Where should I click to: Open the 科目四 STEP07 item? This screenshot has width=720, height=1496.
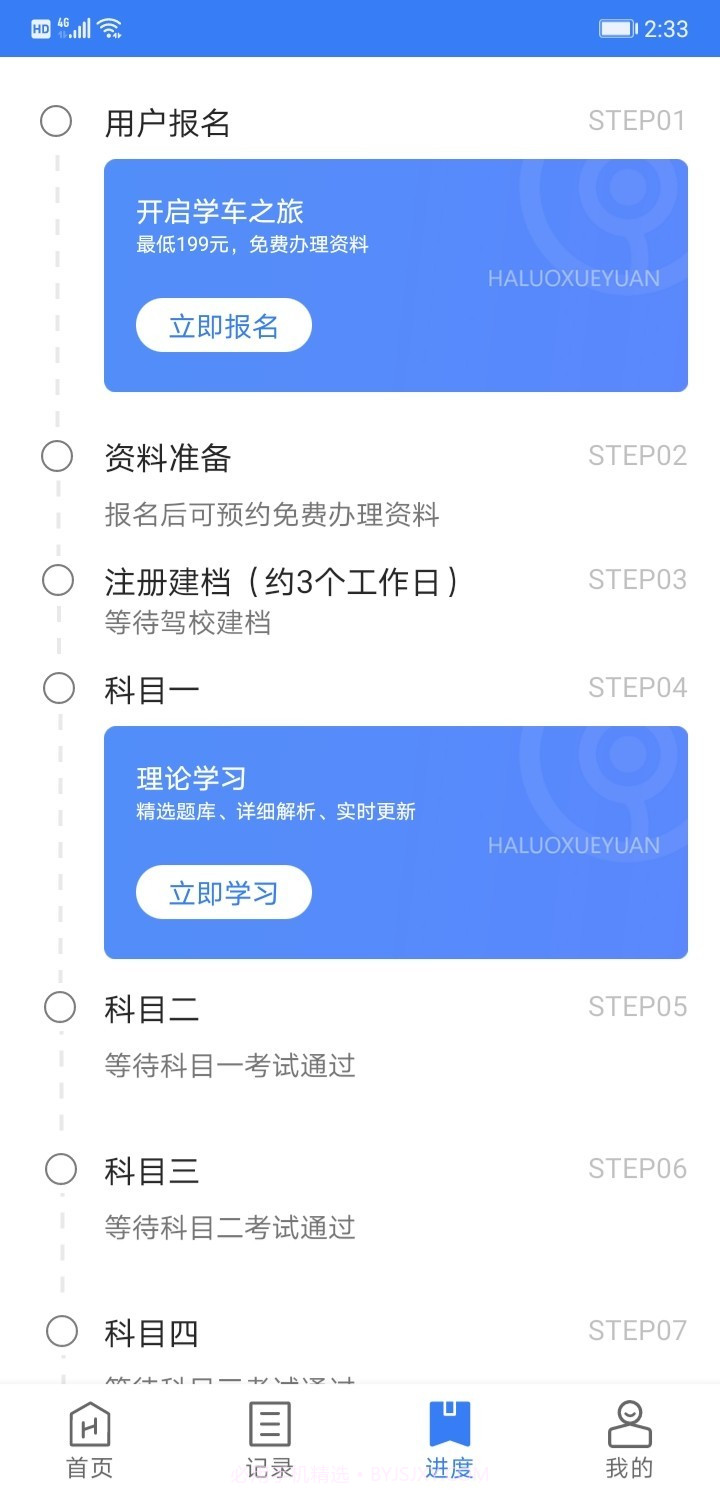pos(150,1332)
